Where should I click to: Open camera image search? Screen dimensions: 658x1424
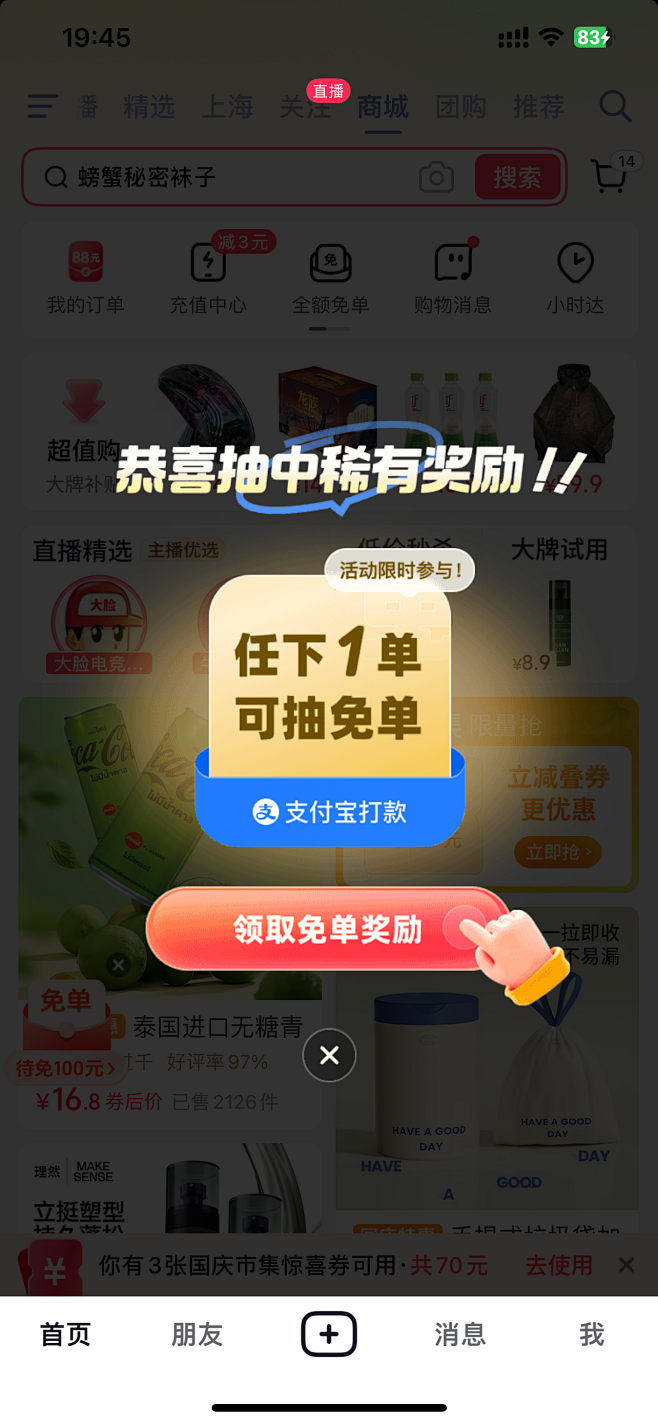[x=436, y=178]
